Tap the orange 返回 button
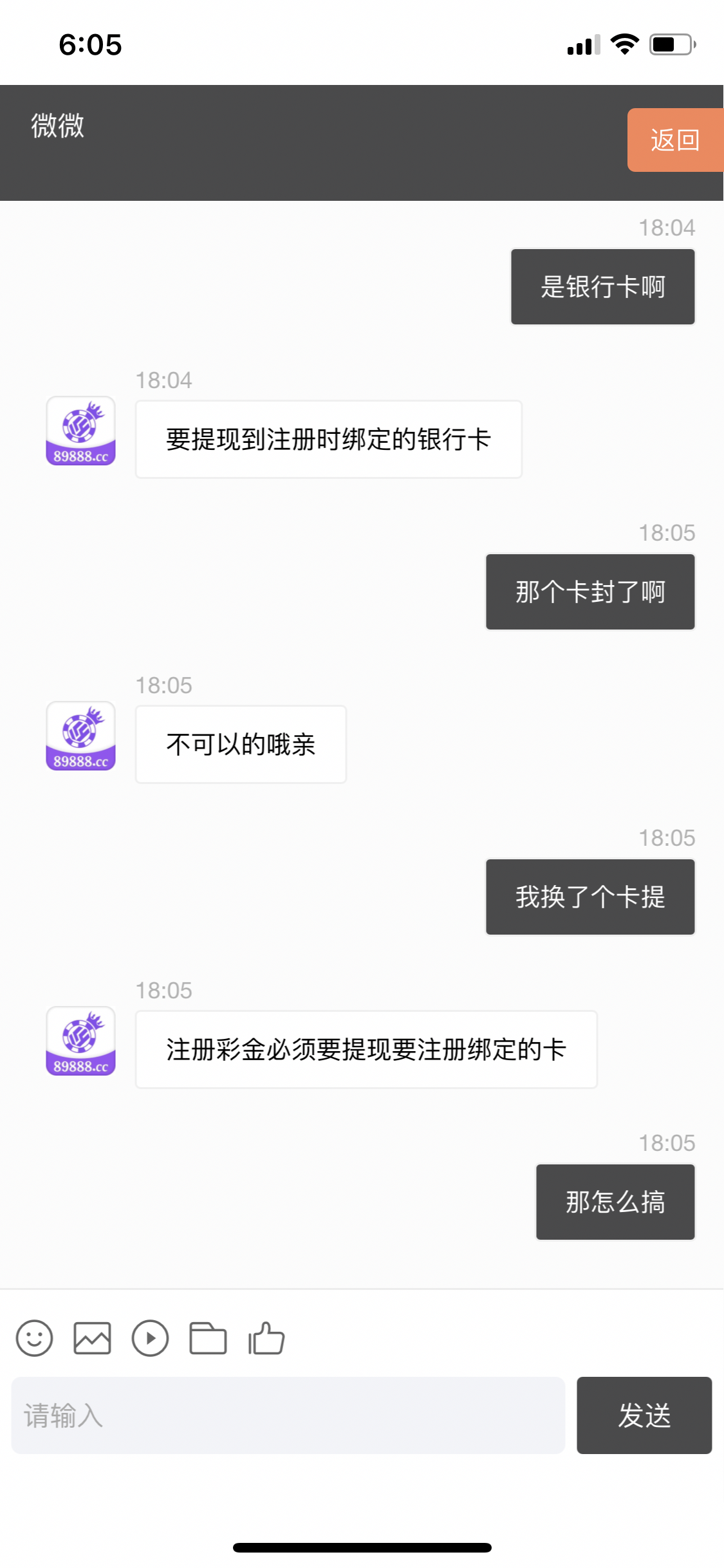The height and width of the screenshot is (1568, 724). click(x=675, y=140)
